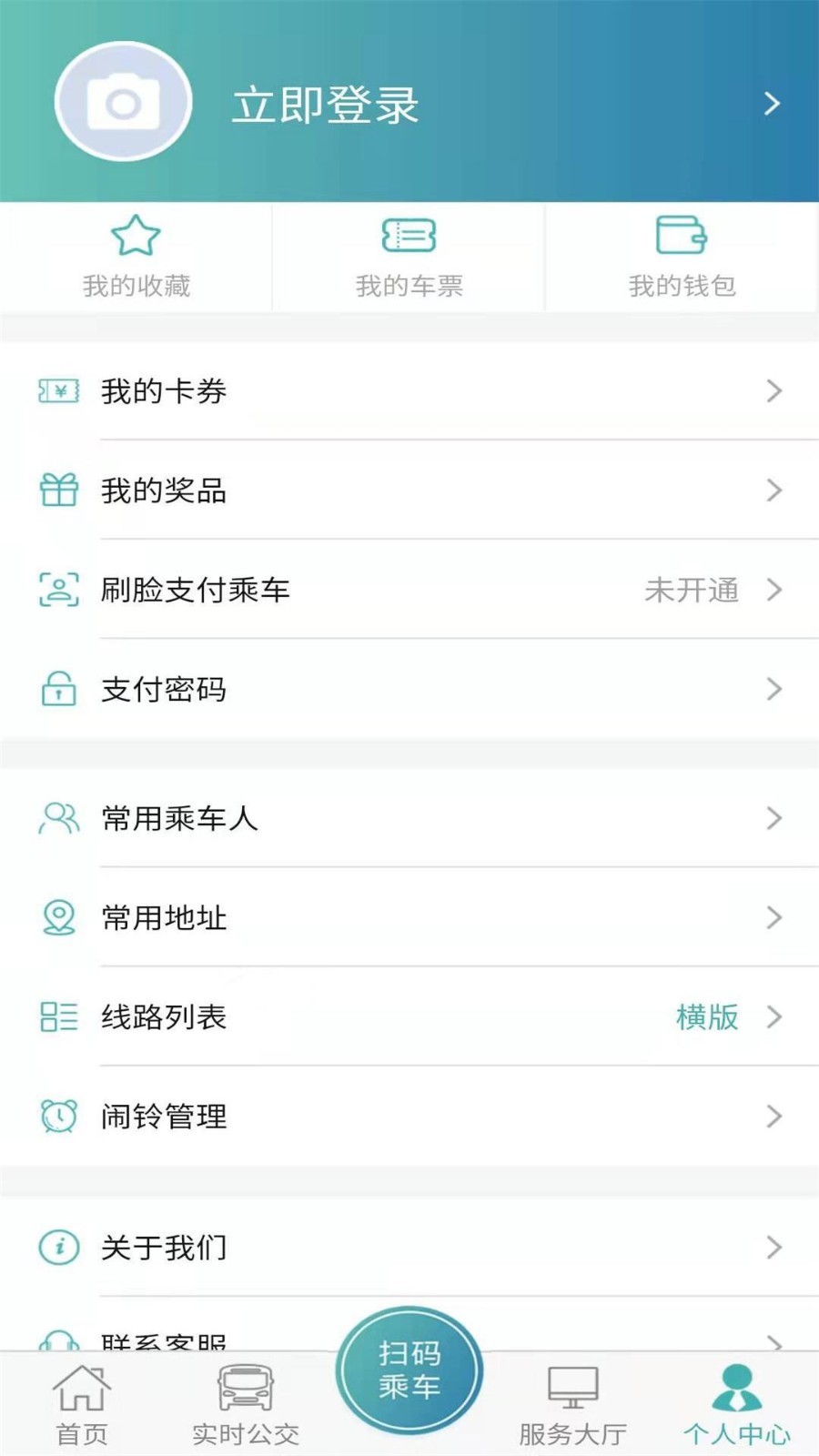
Task: Expand the 常用乘车人 row chevron
Action: 774,819
